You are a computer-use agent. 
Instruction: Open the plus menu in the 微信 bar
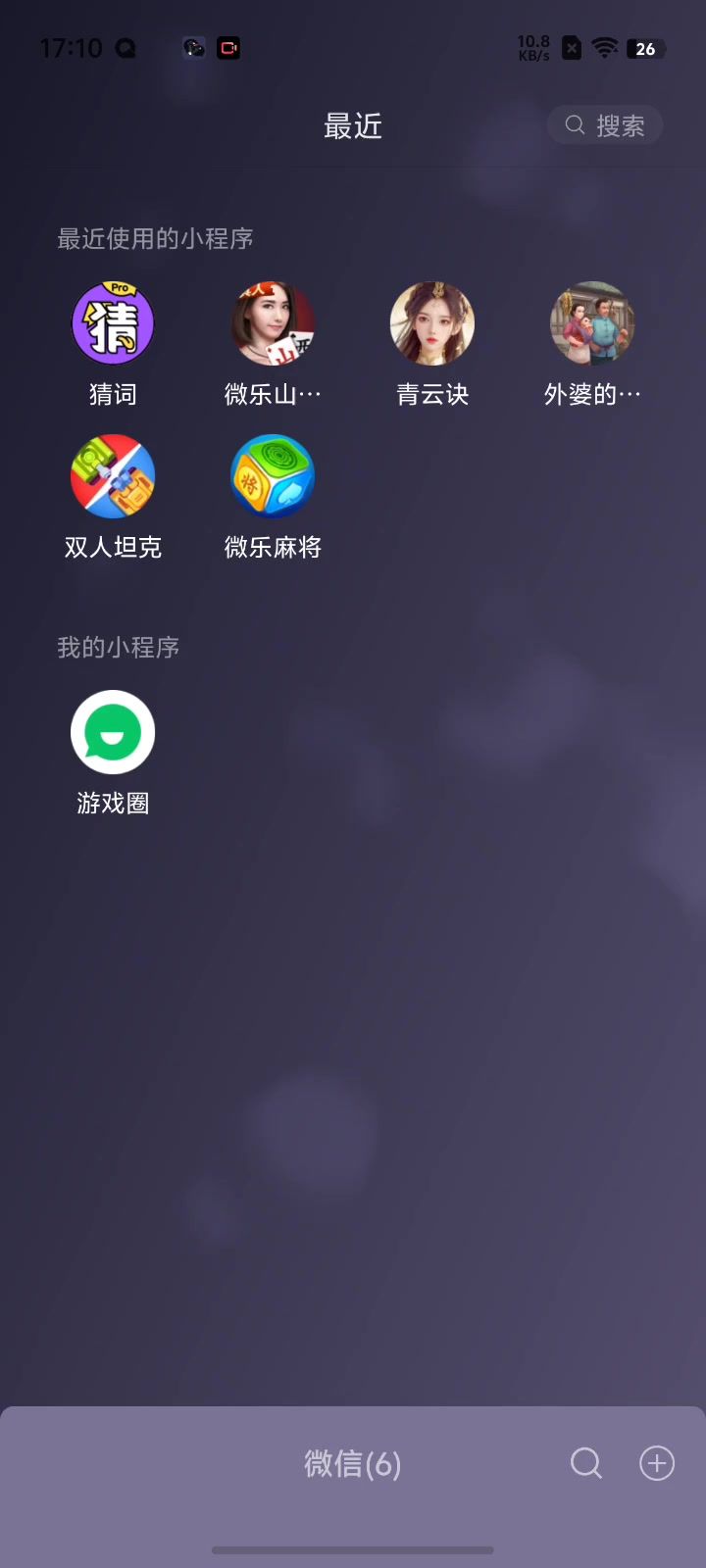tap(657, 1463)
